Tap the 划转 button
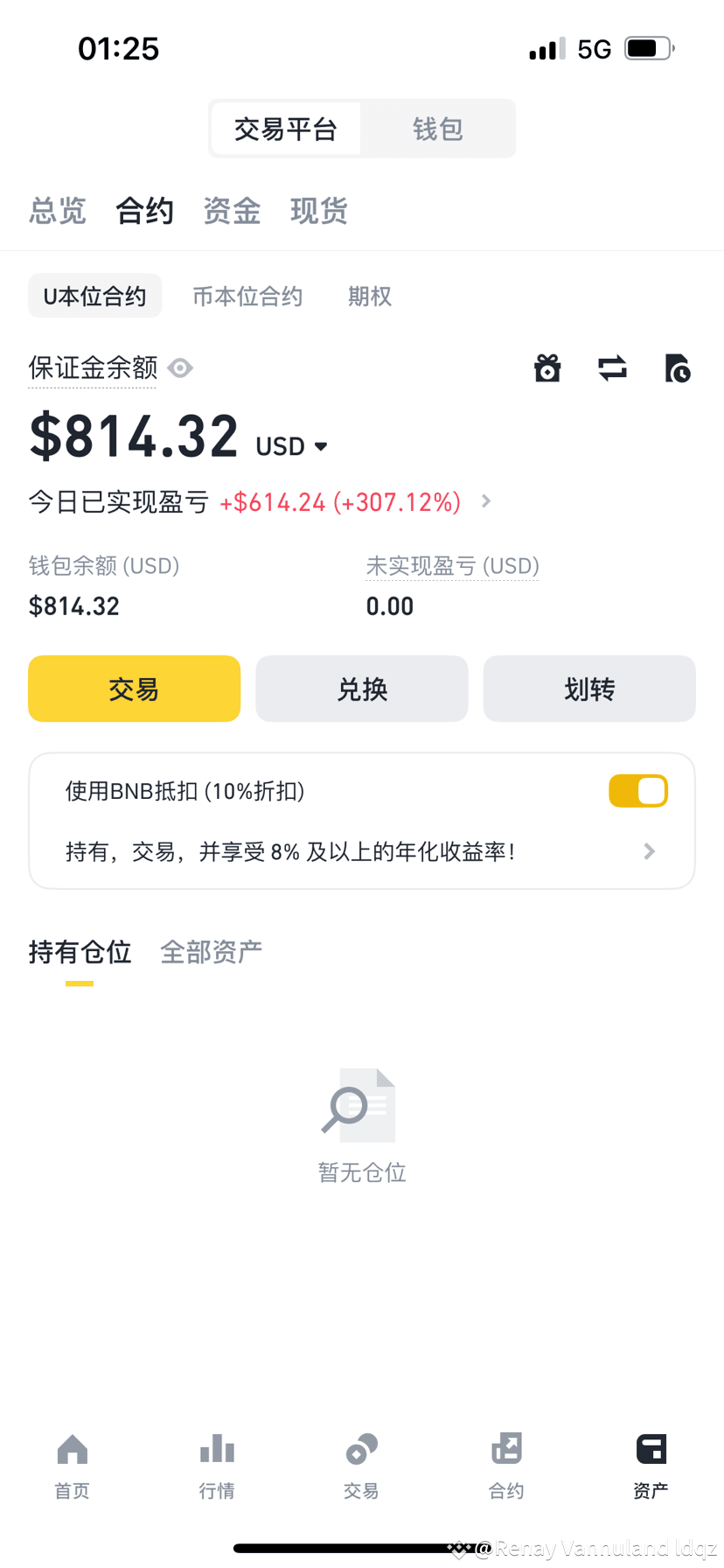 click(x=589, y=689)
